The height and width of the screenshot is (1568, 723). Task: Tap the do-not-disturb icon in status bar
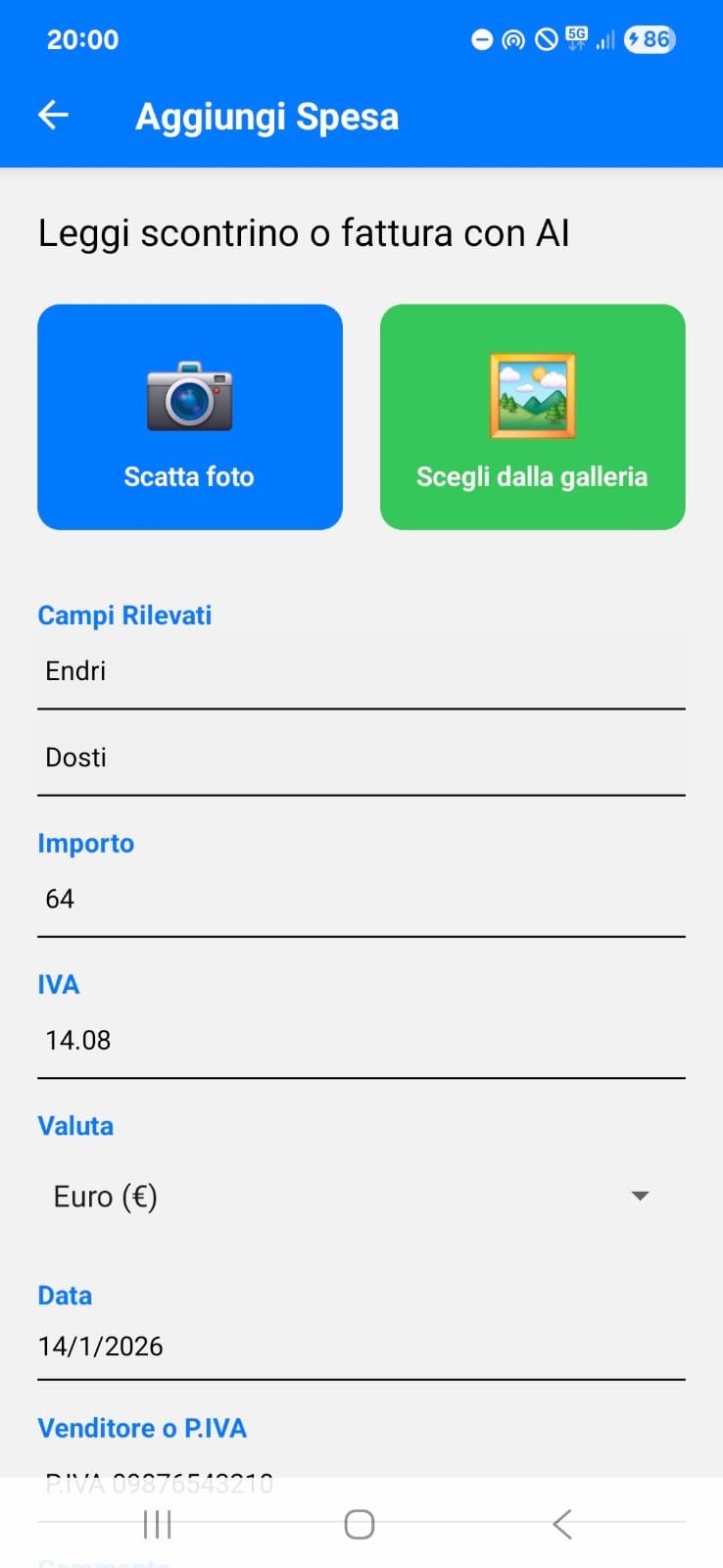pos(482,39)
